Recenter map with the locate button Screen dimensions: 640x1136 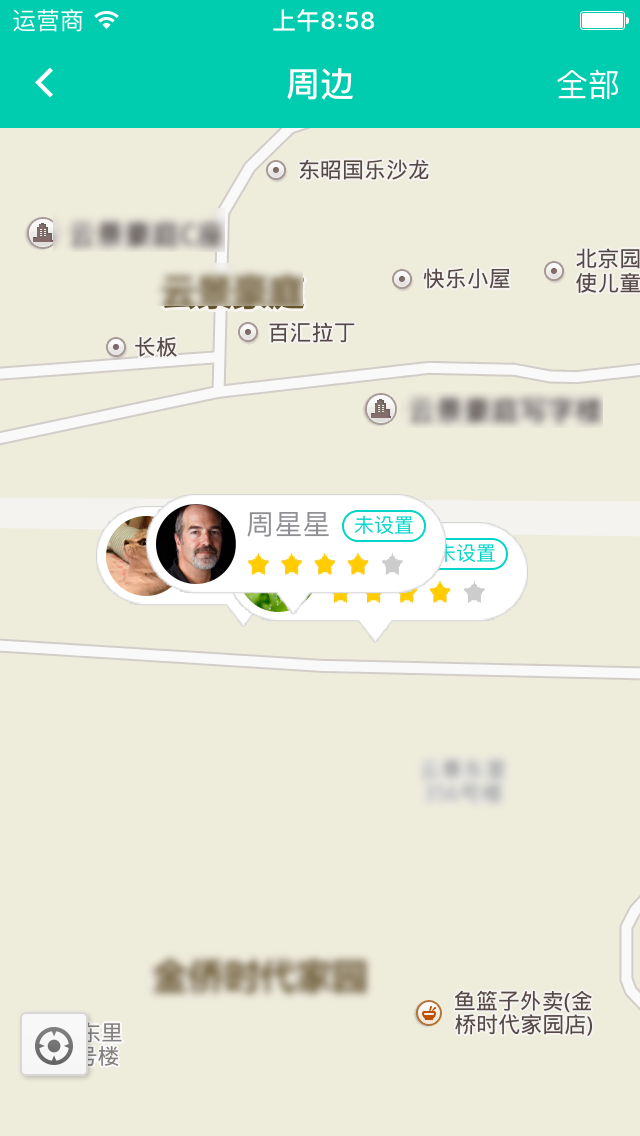pyautogui.click(x=54, y=1045)
